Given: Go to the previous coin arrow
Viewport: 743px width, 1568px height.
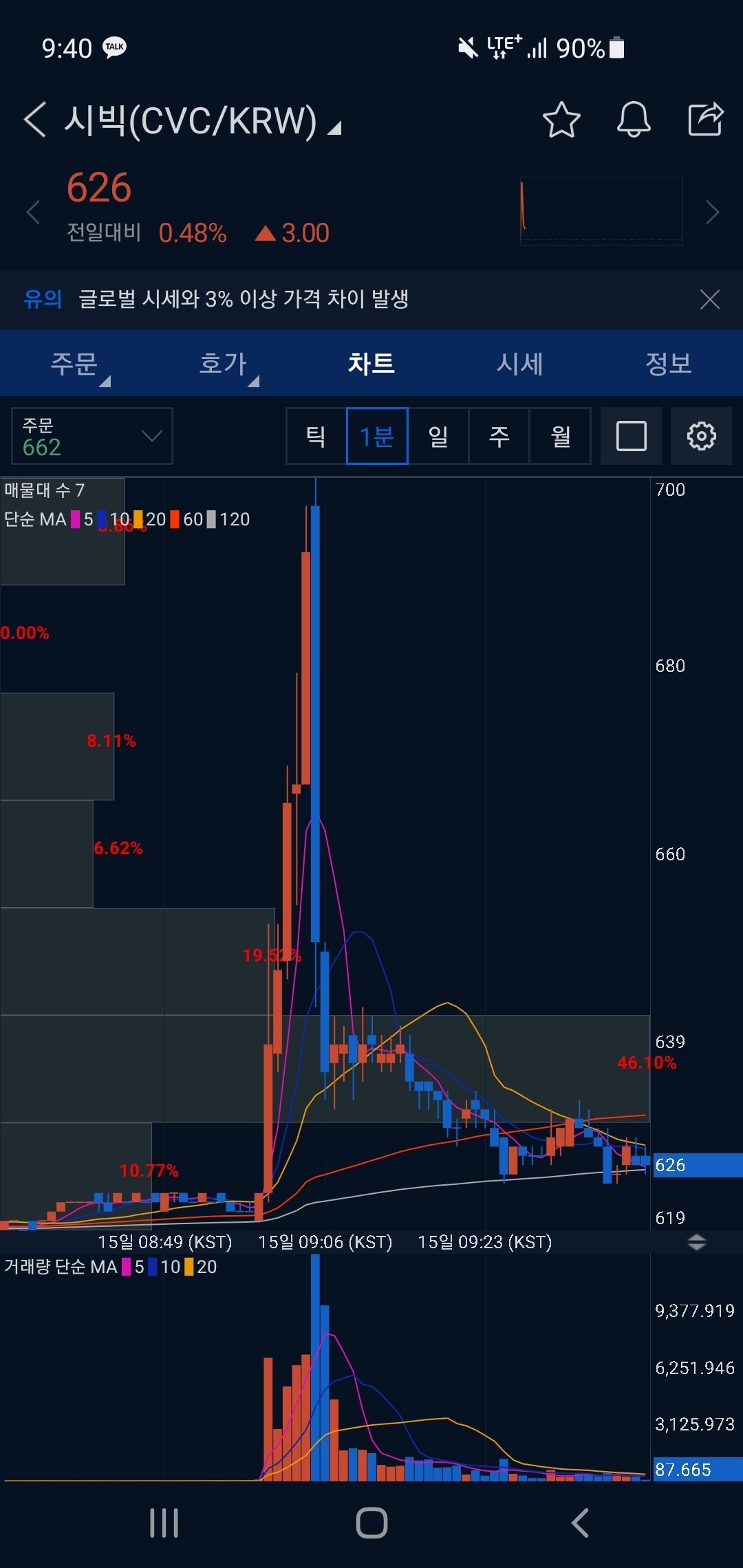Looking at the screenshot, I should pyautogui.click(x=32, y=212).
